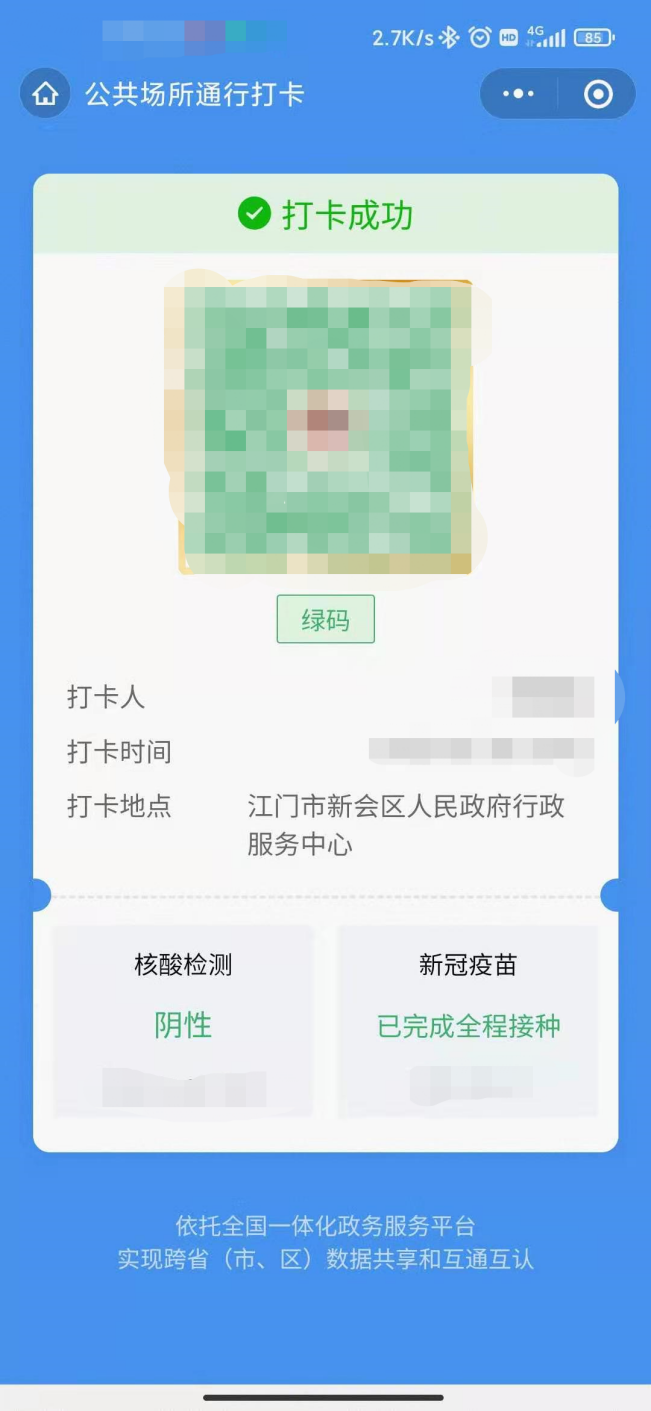Close the mini program with the circle button
The image size is (651, 1411).
598,94
